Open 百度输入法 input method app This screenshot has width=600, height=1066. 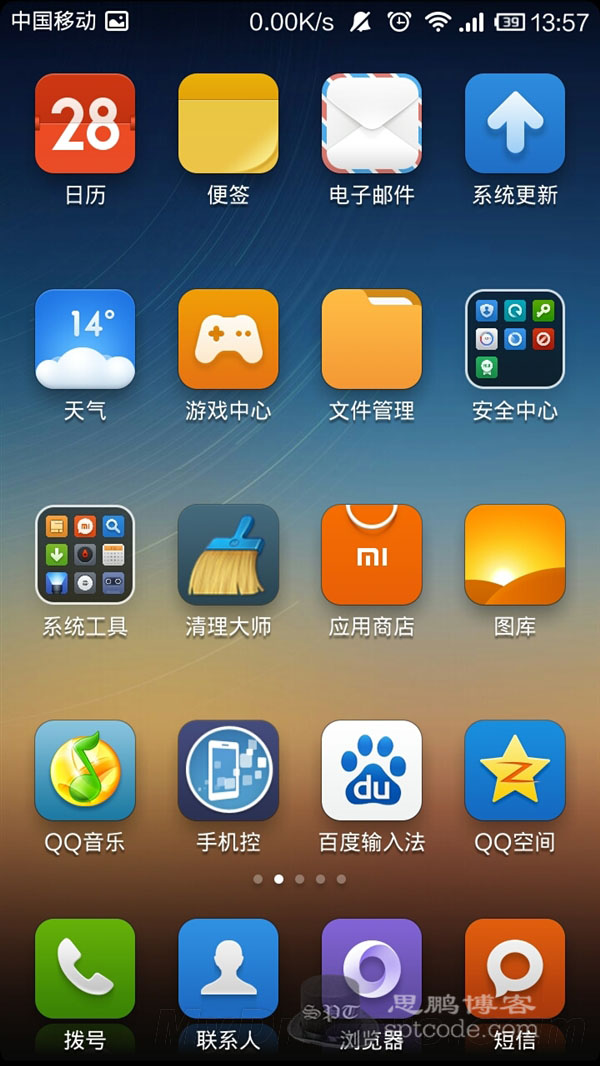point(372,770)
